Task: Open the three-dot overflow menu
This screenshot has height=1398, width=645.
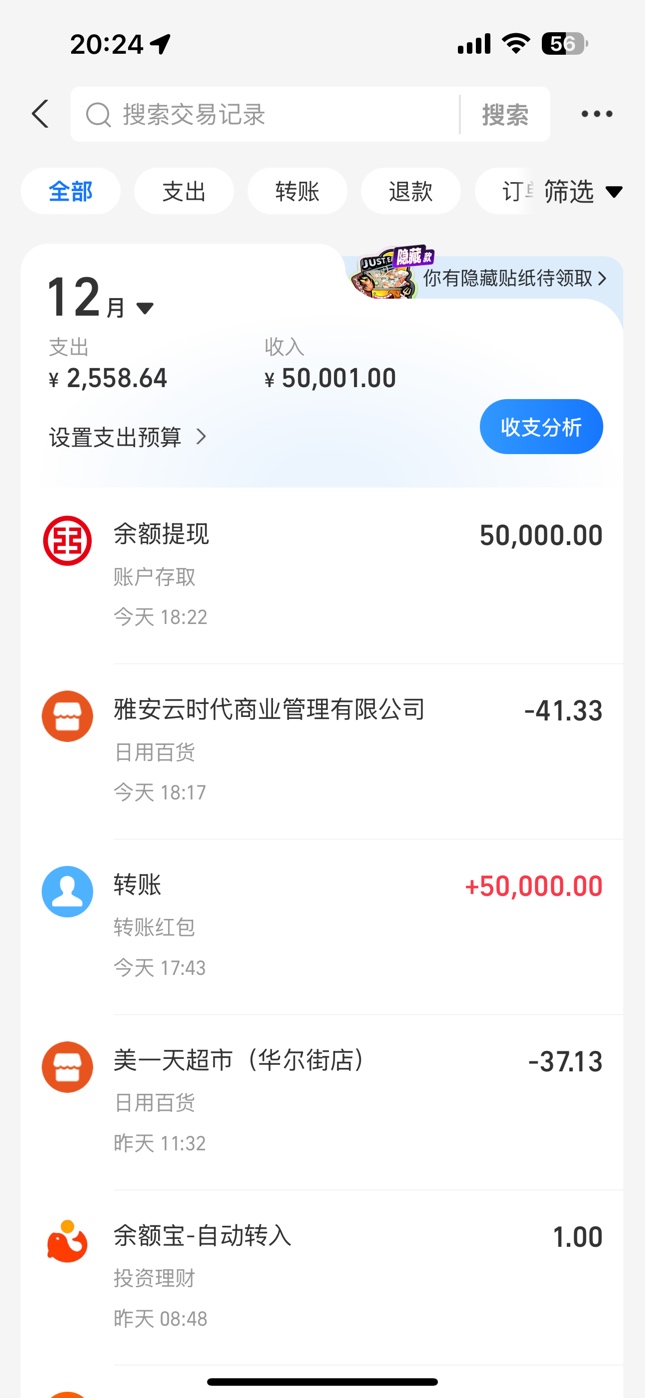Action: pos(597,114)
